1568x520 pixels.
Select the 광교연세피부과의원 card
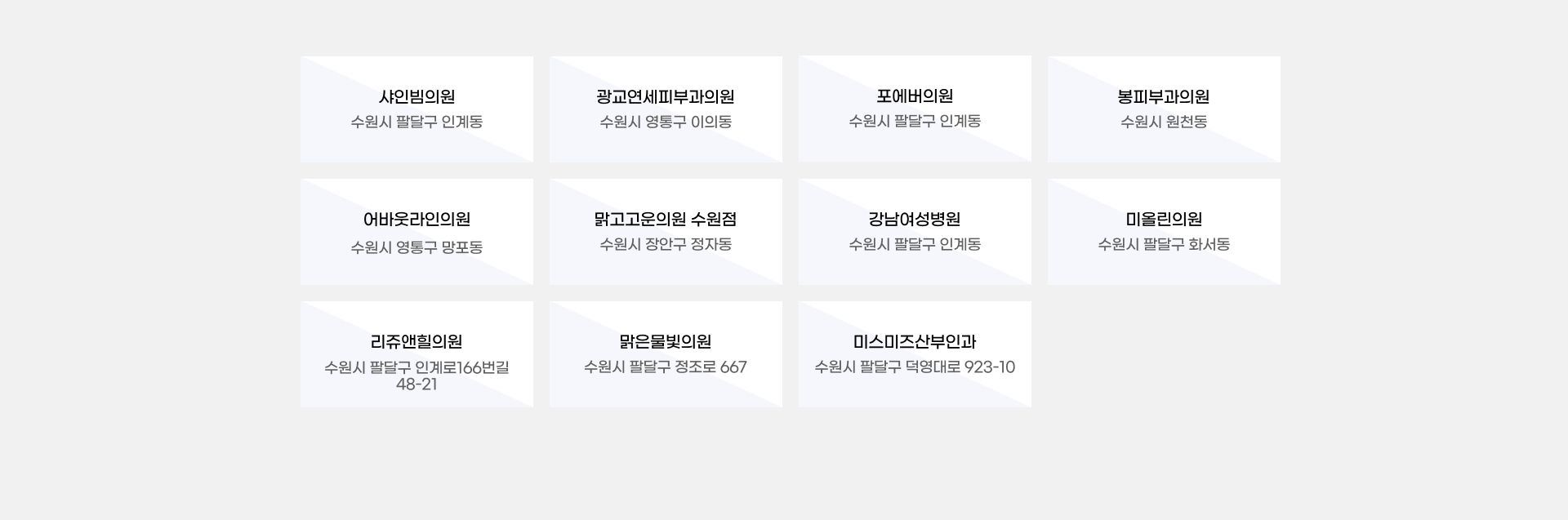coord(666,109)
